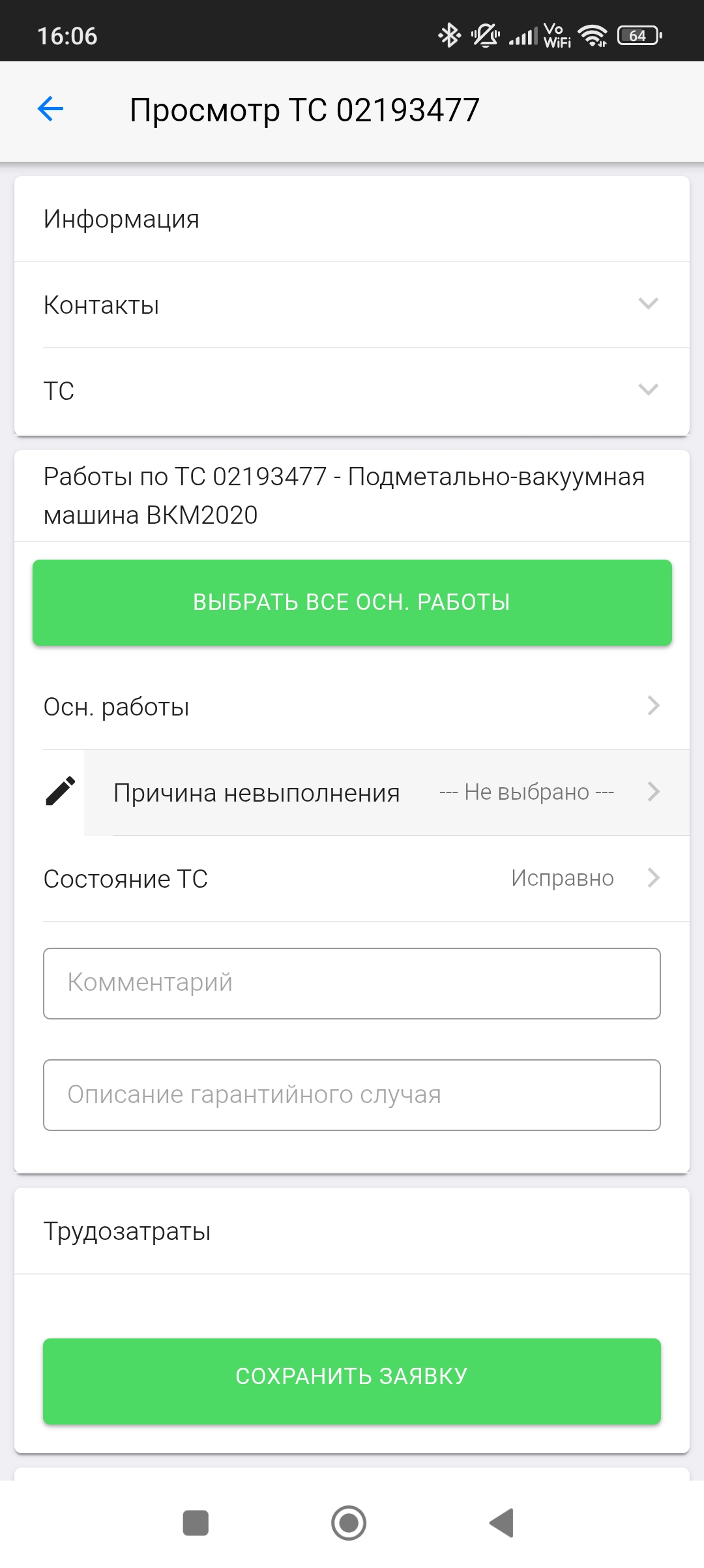Go back using the blue arrow

coord(51,109)
